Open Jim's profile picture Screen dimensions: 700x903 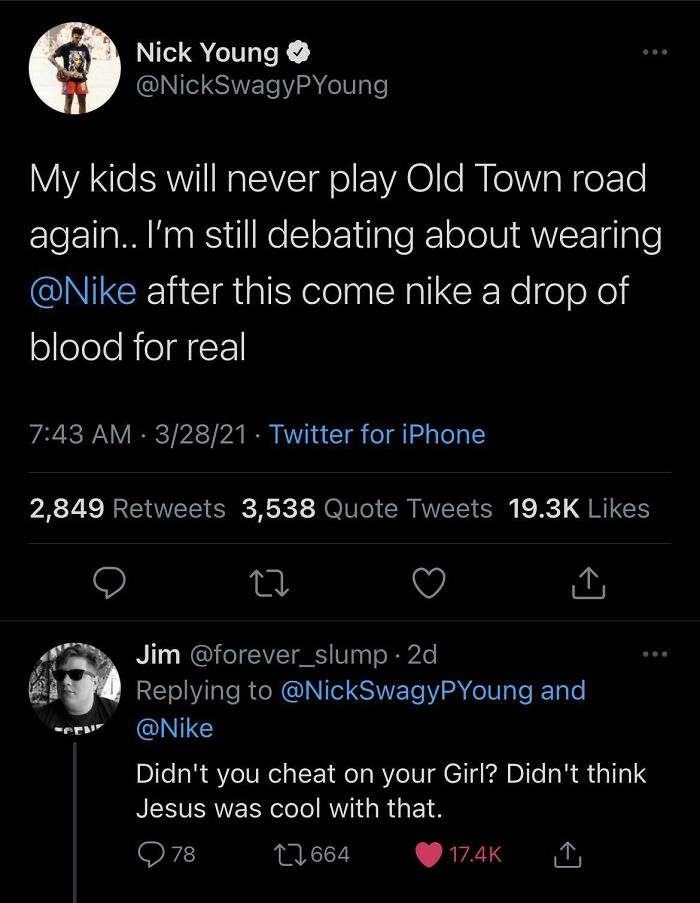[x=73, y=686]
